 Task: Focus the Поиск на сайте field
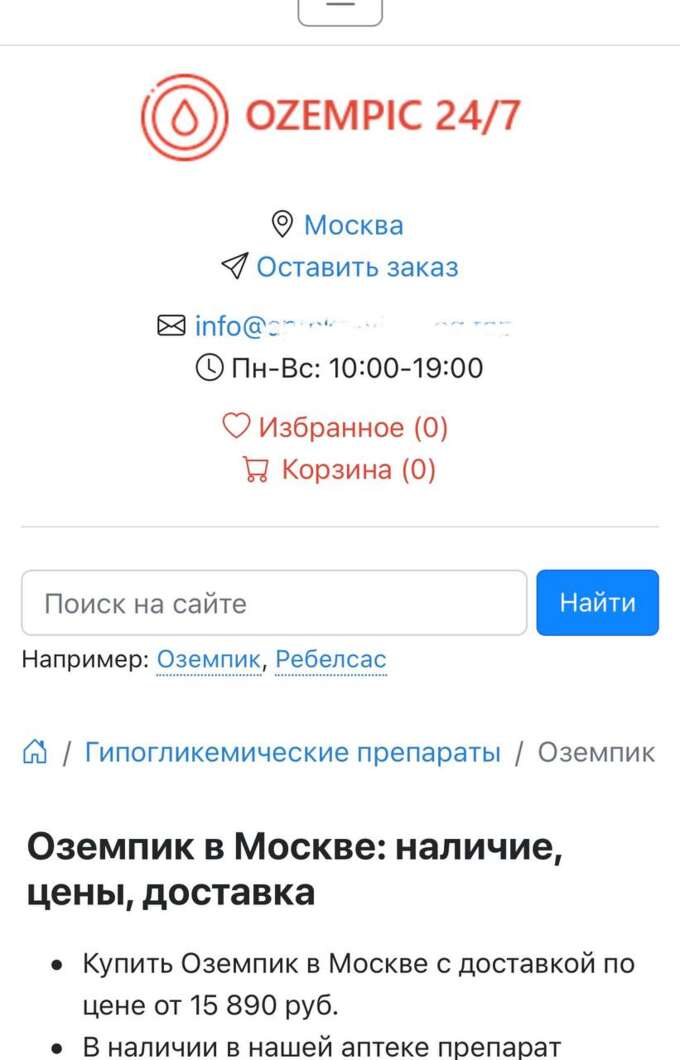pyautogui.click(x=273, y=603)
